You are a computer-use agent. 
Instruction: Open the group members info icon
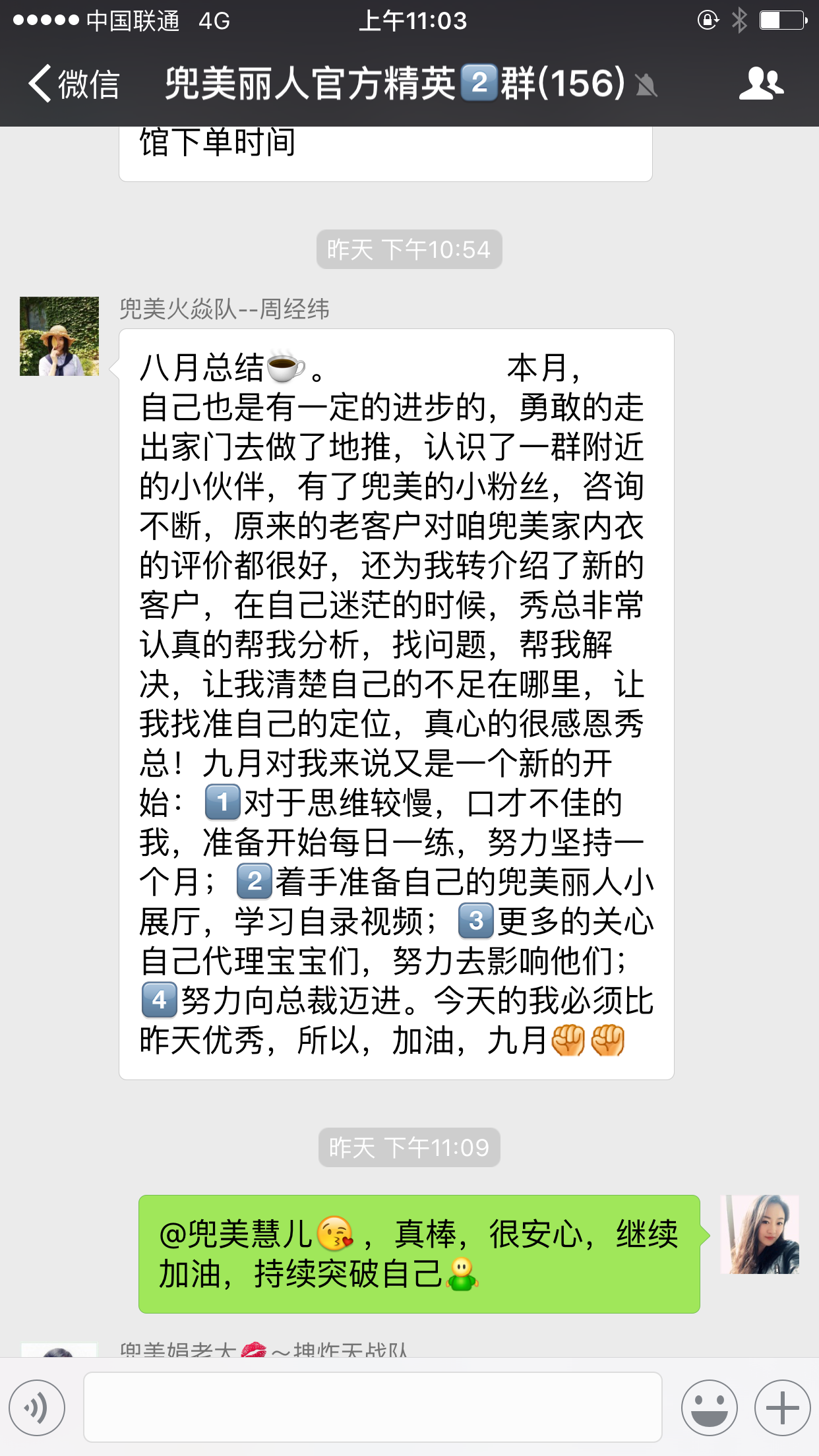[x=761, y=84]
